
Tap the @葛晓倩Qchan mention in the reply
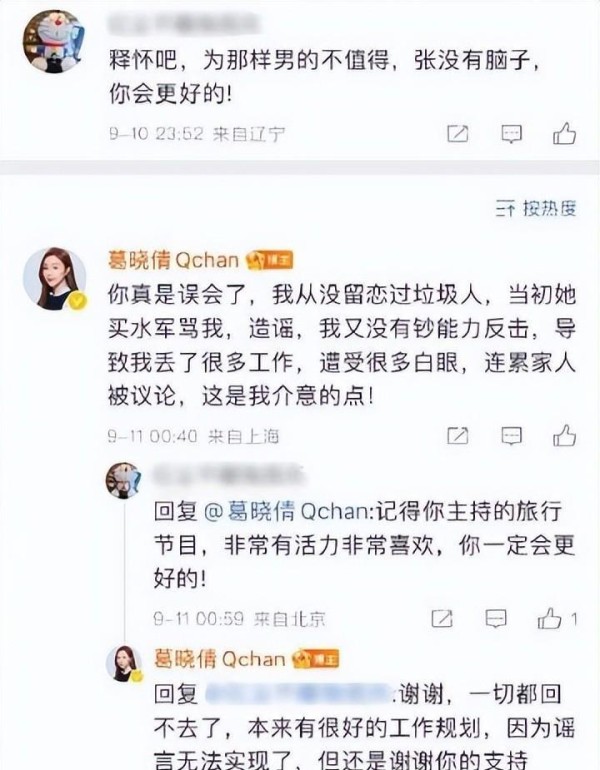pyautogui.click(x=287, y=512)
